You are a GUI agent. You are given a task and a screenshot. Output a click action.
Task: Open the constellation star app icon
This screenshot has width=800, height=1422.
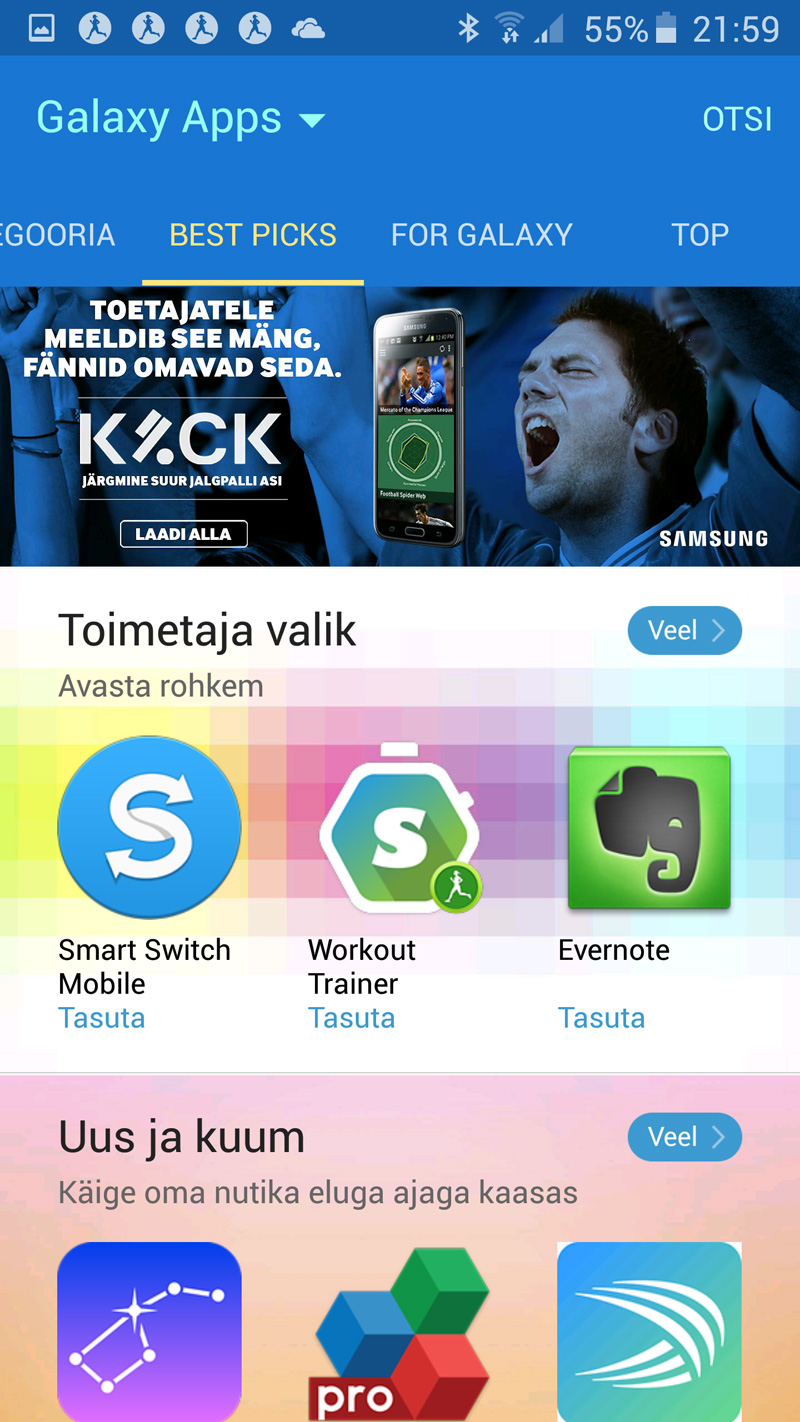149,1332
